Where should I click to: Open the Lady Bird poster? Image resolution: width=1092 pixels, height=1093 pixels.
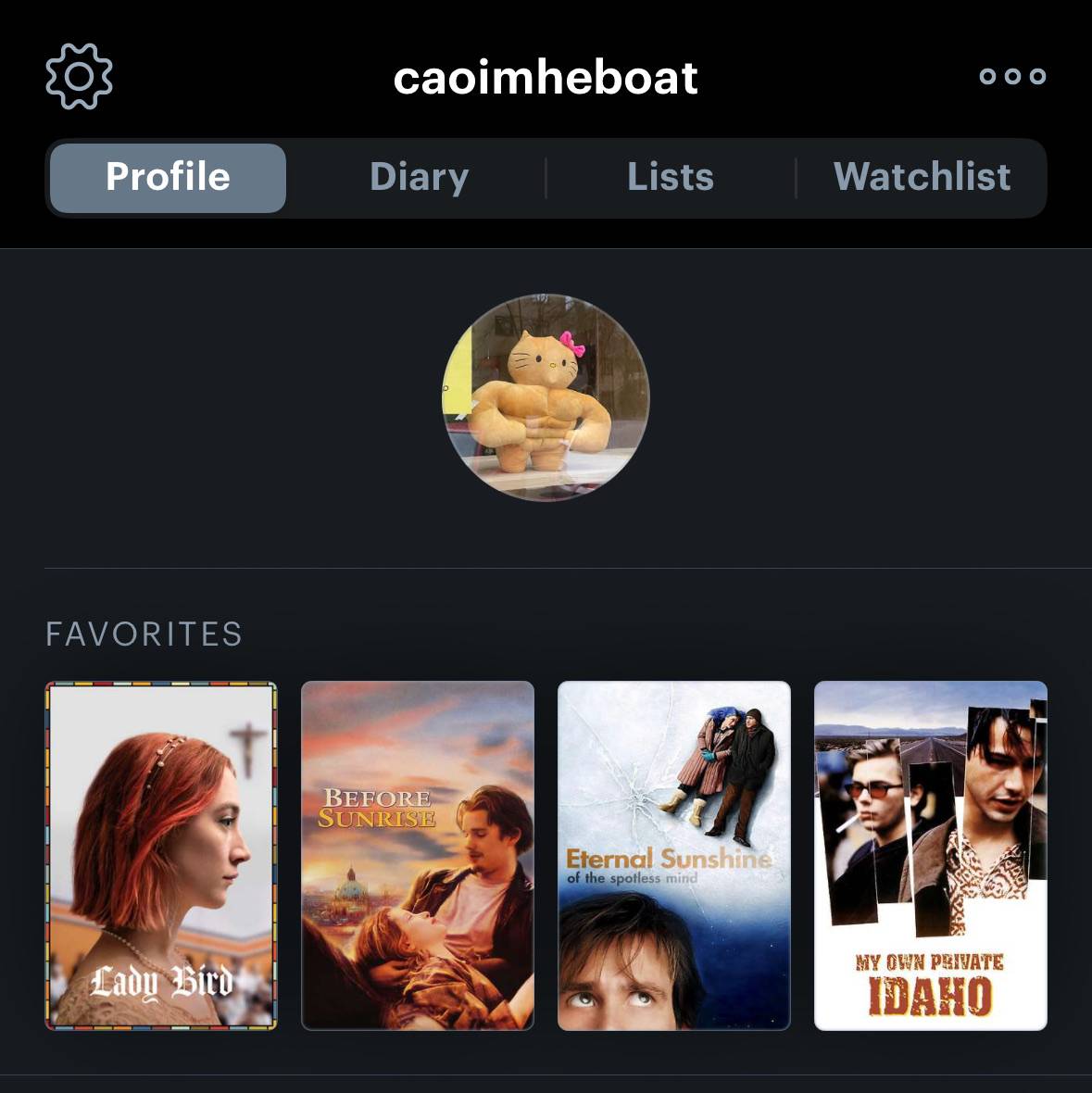pos(161,855)
